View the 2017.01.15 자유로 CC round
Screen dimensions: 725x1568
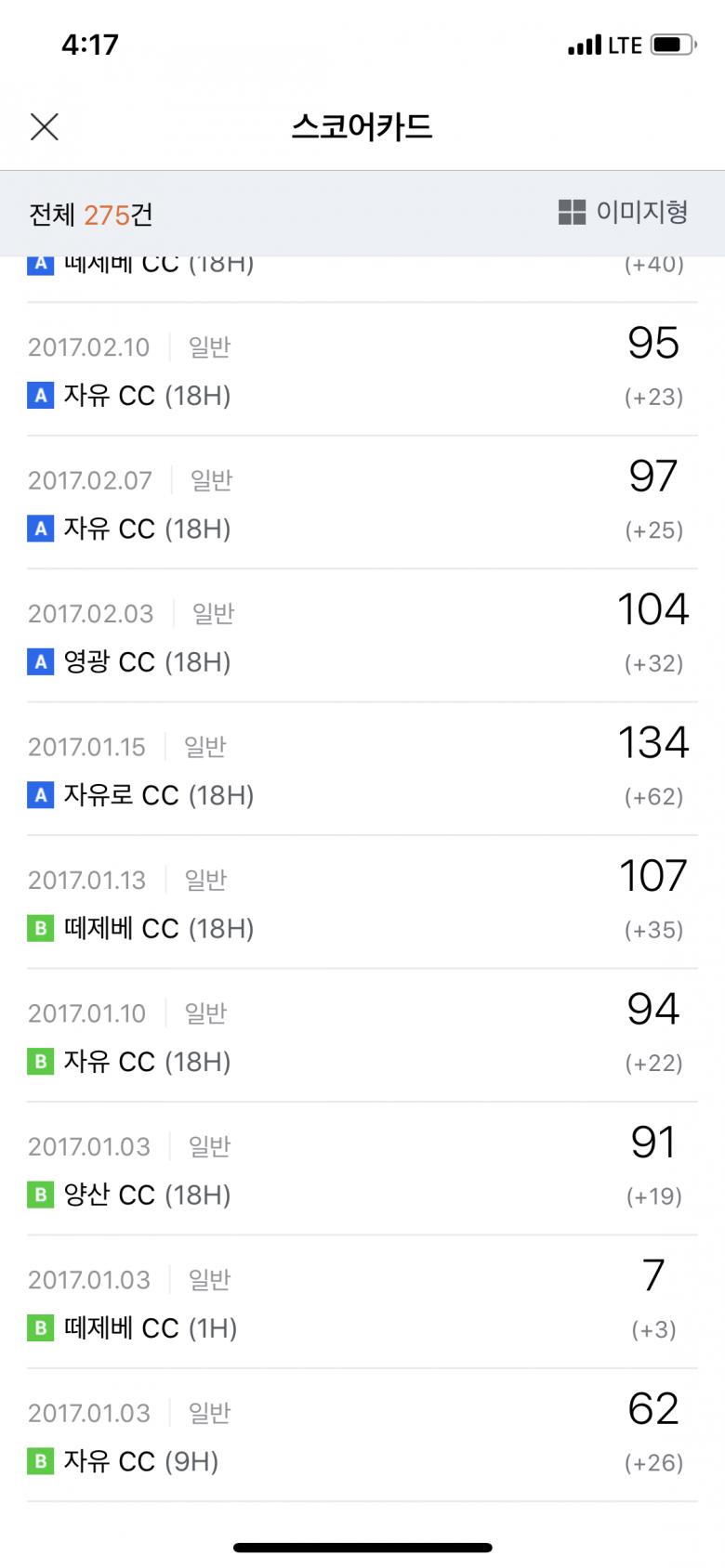coord(362,769)
